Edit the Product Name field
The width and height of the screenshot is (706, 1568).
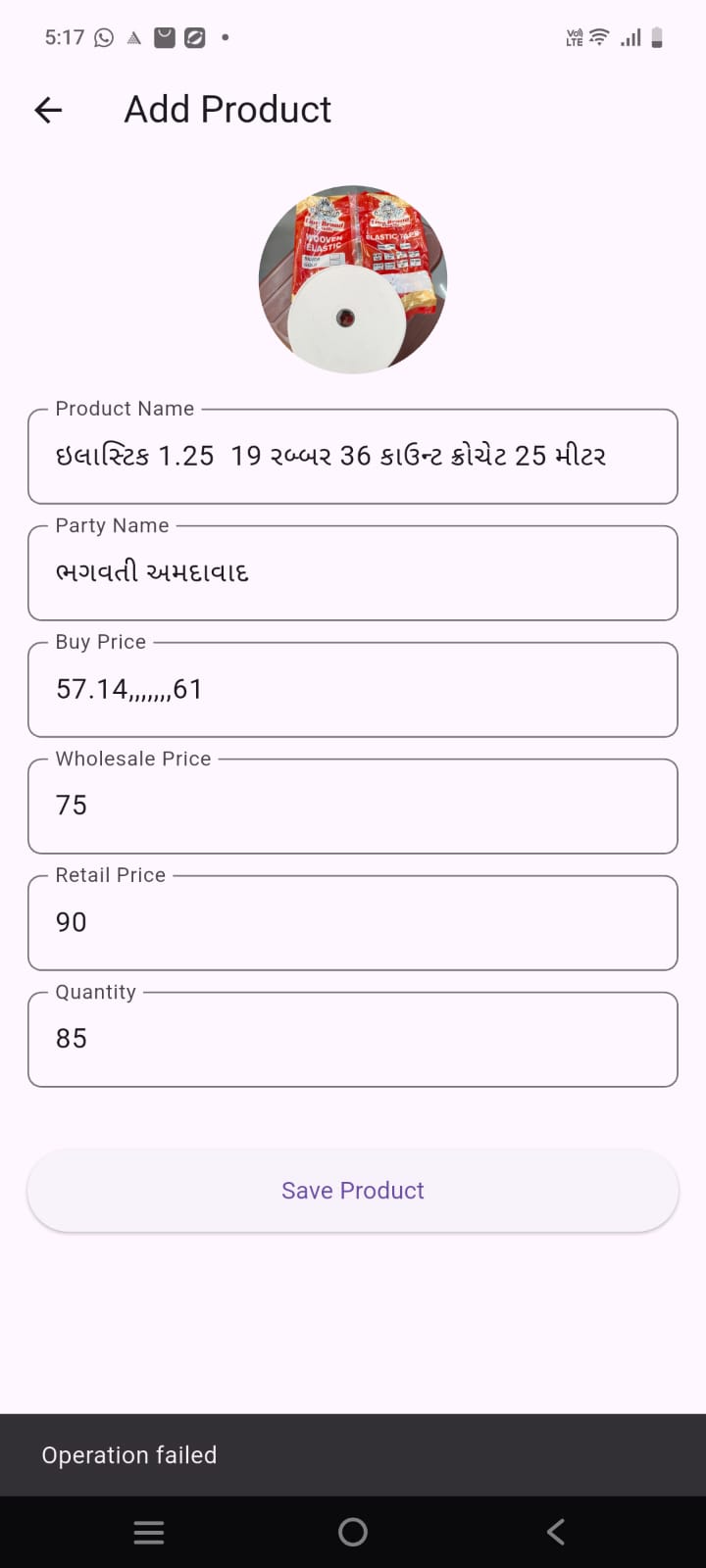pyautogui.click(x=353, y=457)
